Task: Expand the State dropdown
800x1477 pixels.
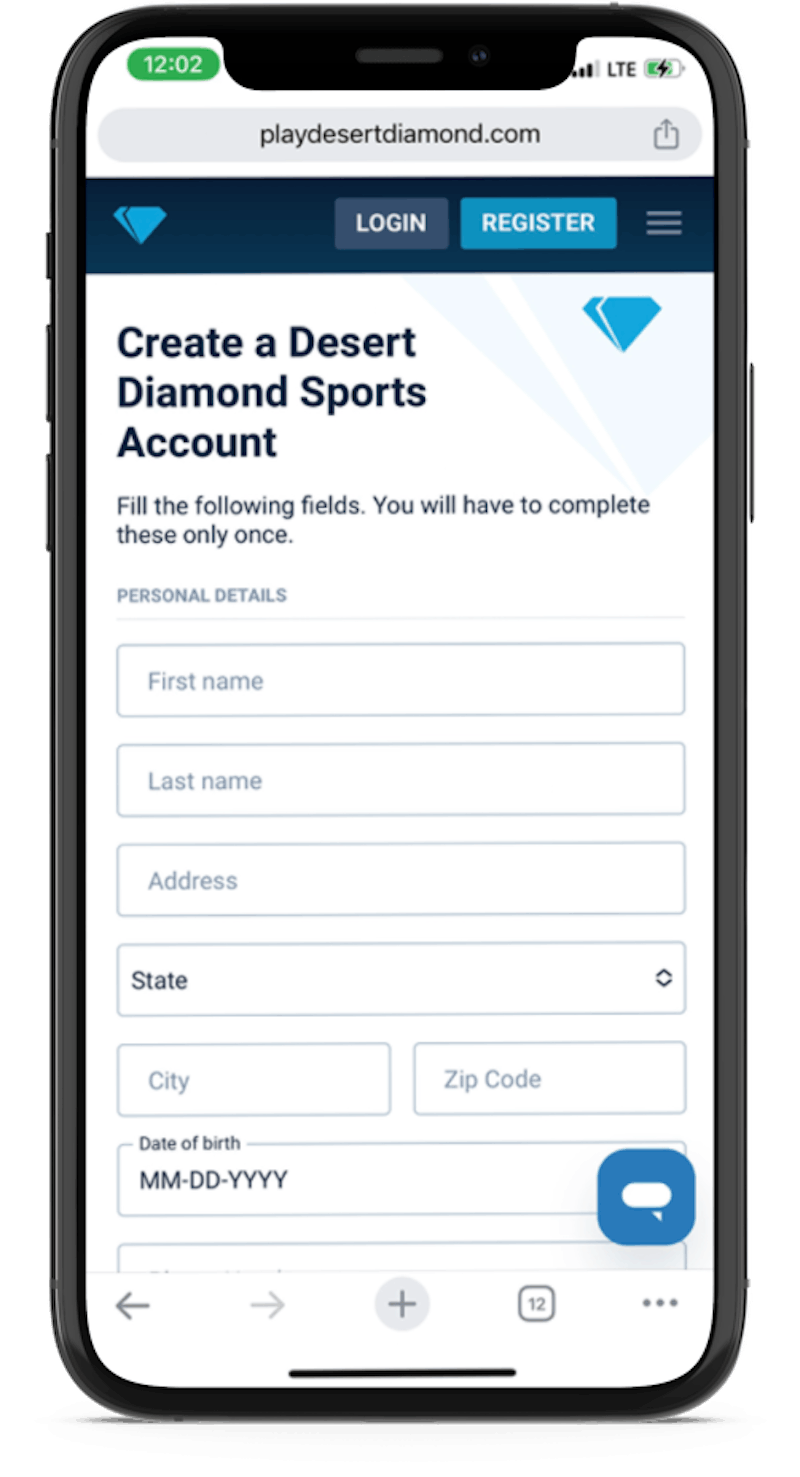Action: [x=401, y=979]
